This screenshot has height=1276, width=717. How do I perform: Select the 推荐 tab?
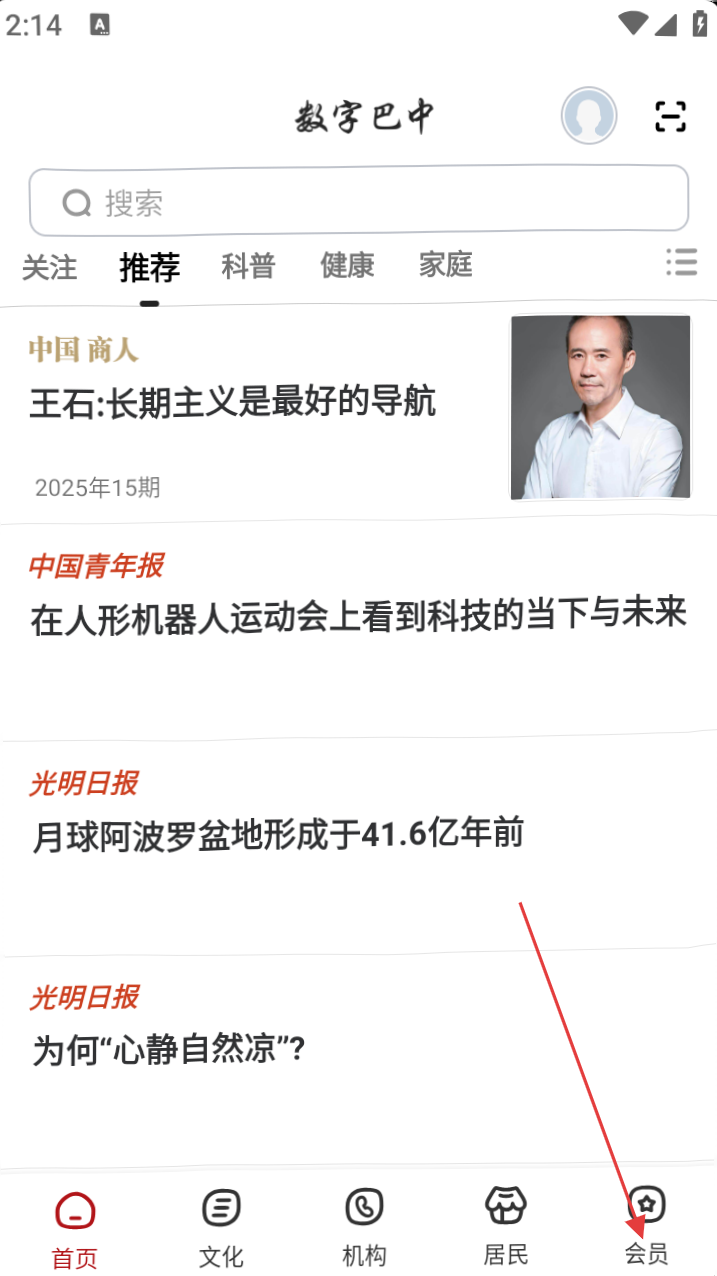(x=150, y=267)
